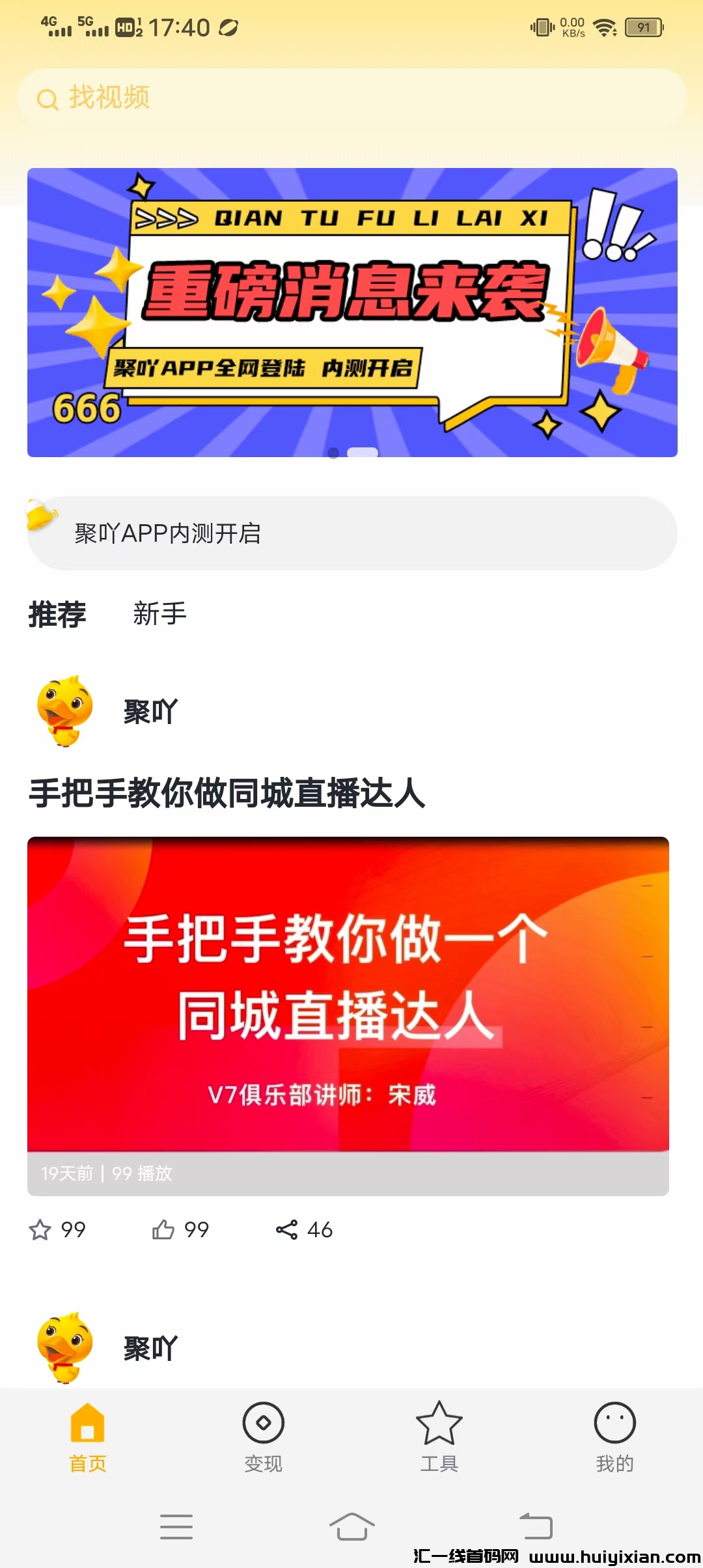Tap the system home navigation button
This screenshot has width=703, height=1568.
(x=351, y=1527)
